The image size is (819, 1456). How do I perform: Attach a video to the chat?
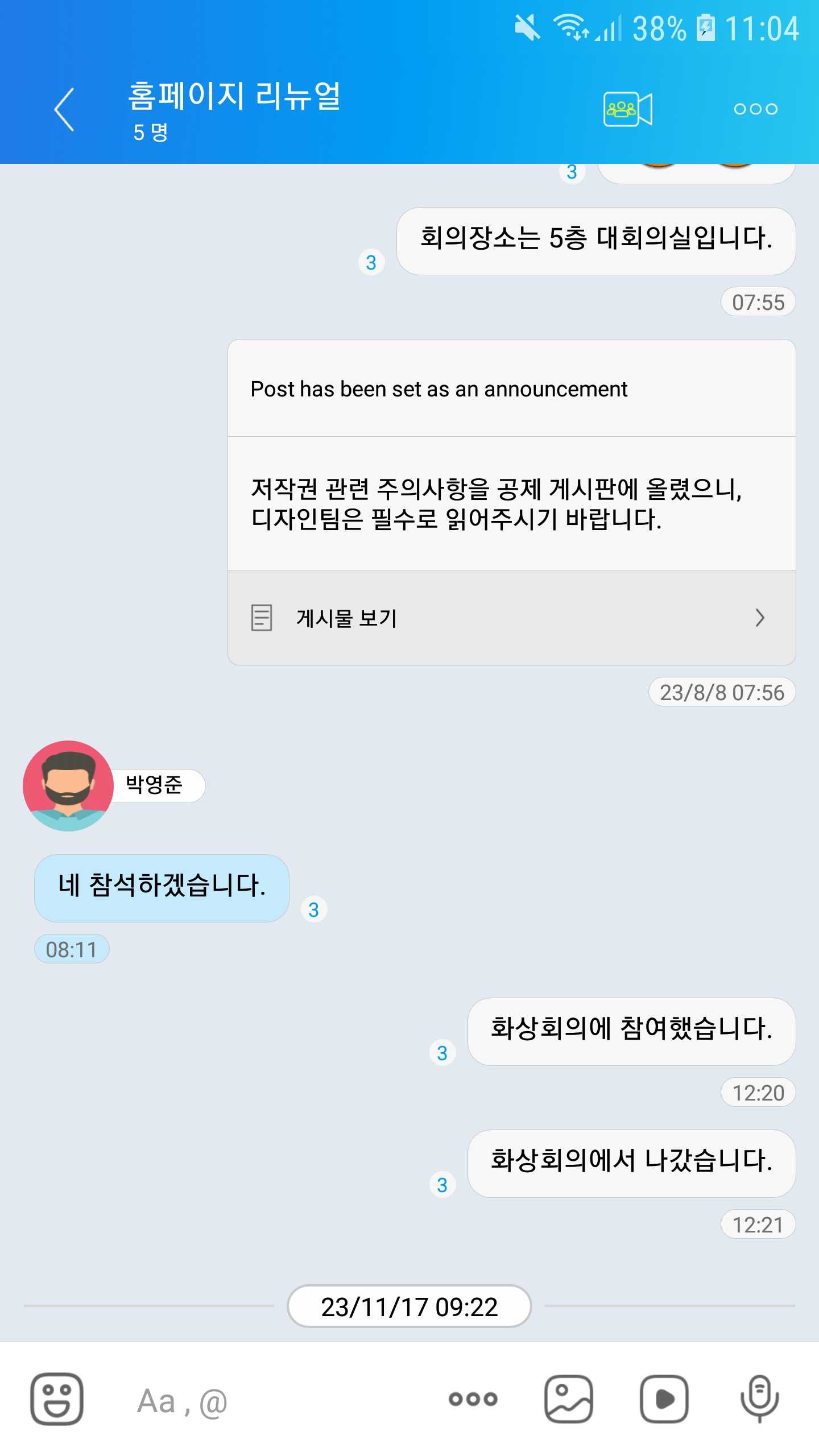(x=664, y=1399)
